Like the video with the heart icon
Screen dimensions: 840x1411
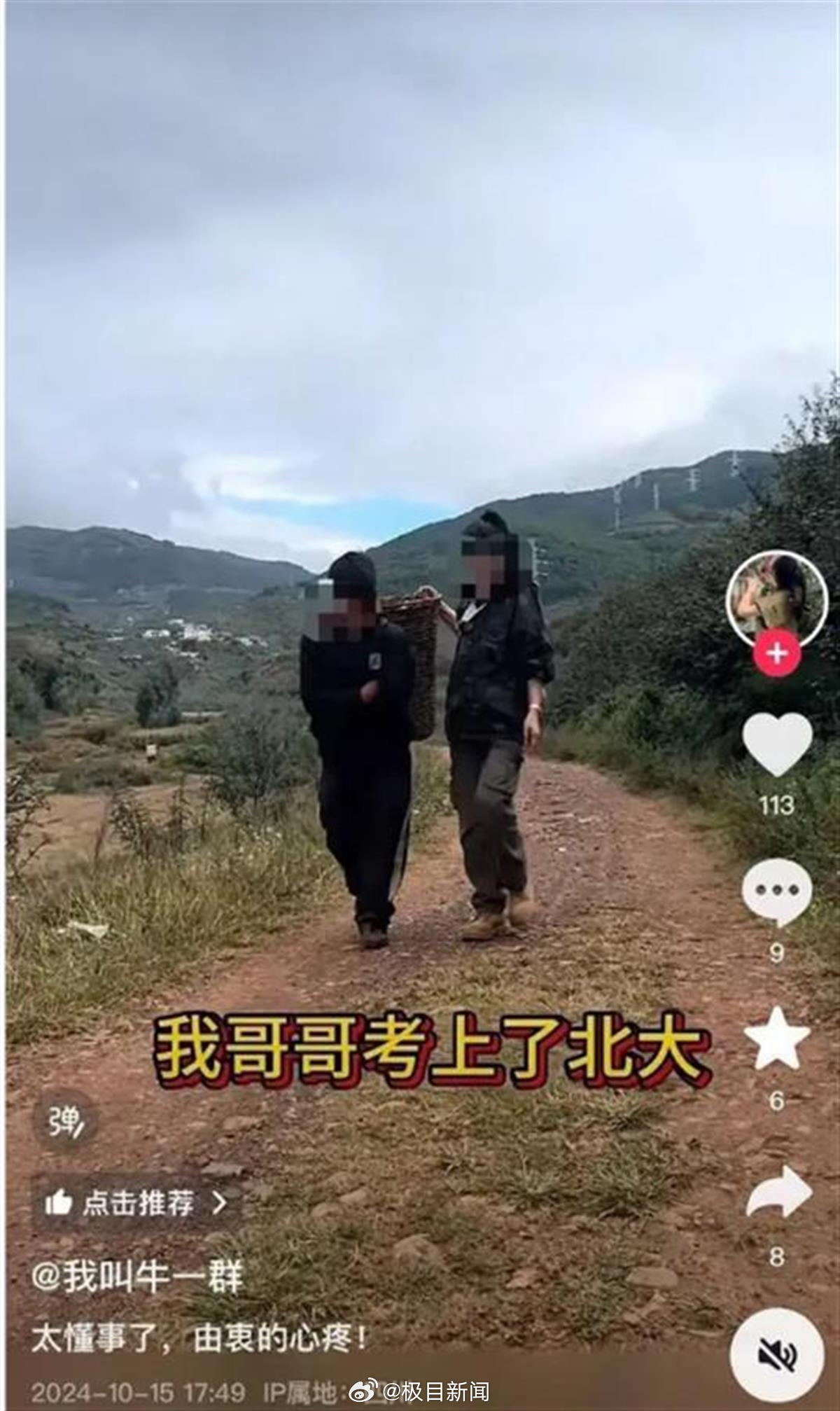click(x=777, y=745)
